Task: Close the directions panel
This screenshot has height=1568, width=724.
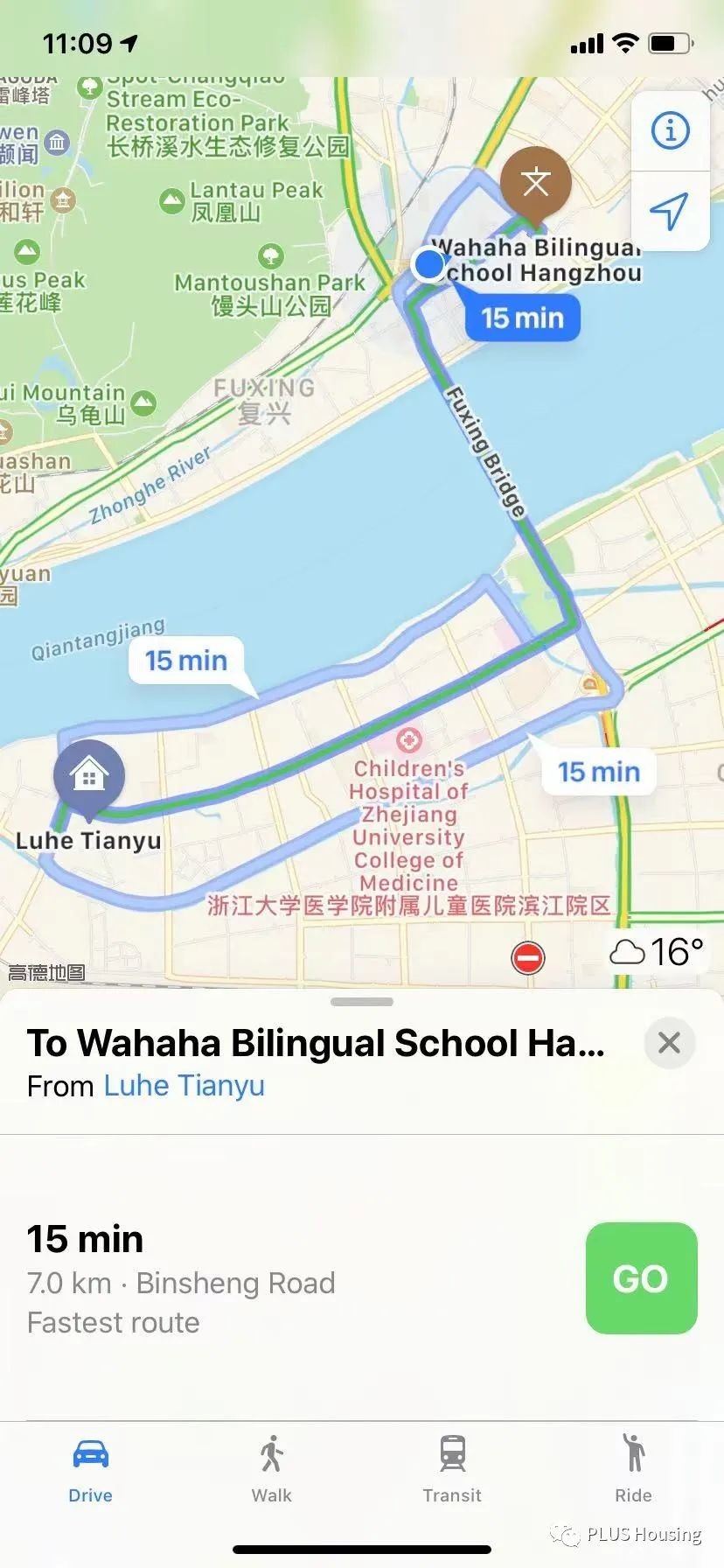Action: click(669, 1042)
